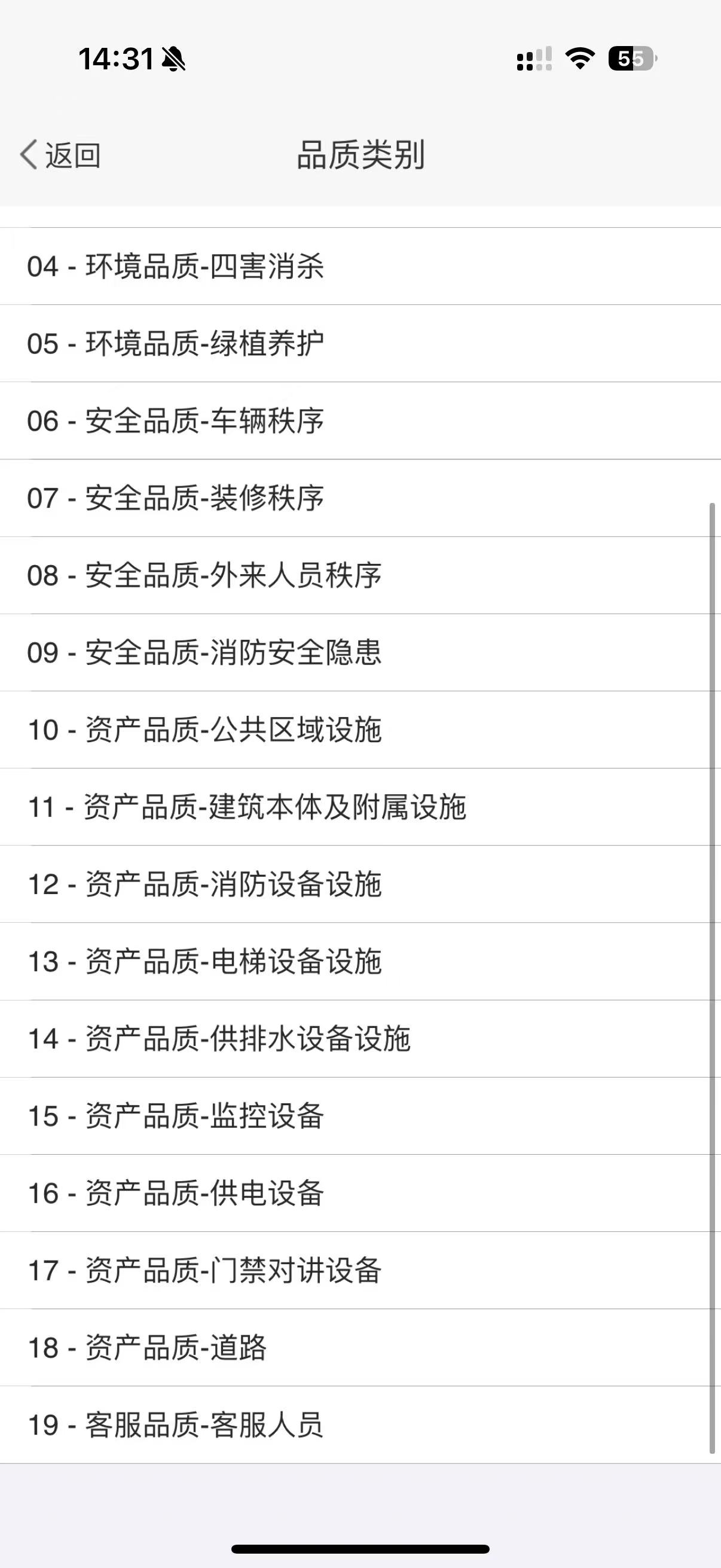Image resolution: width=721 pixels, height=1568 pixels.
Task: Select 13 - 资产品质-电梯设备设施
Action: [204, 962]
